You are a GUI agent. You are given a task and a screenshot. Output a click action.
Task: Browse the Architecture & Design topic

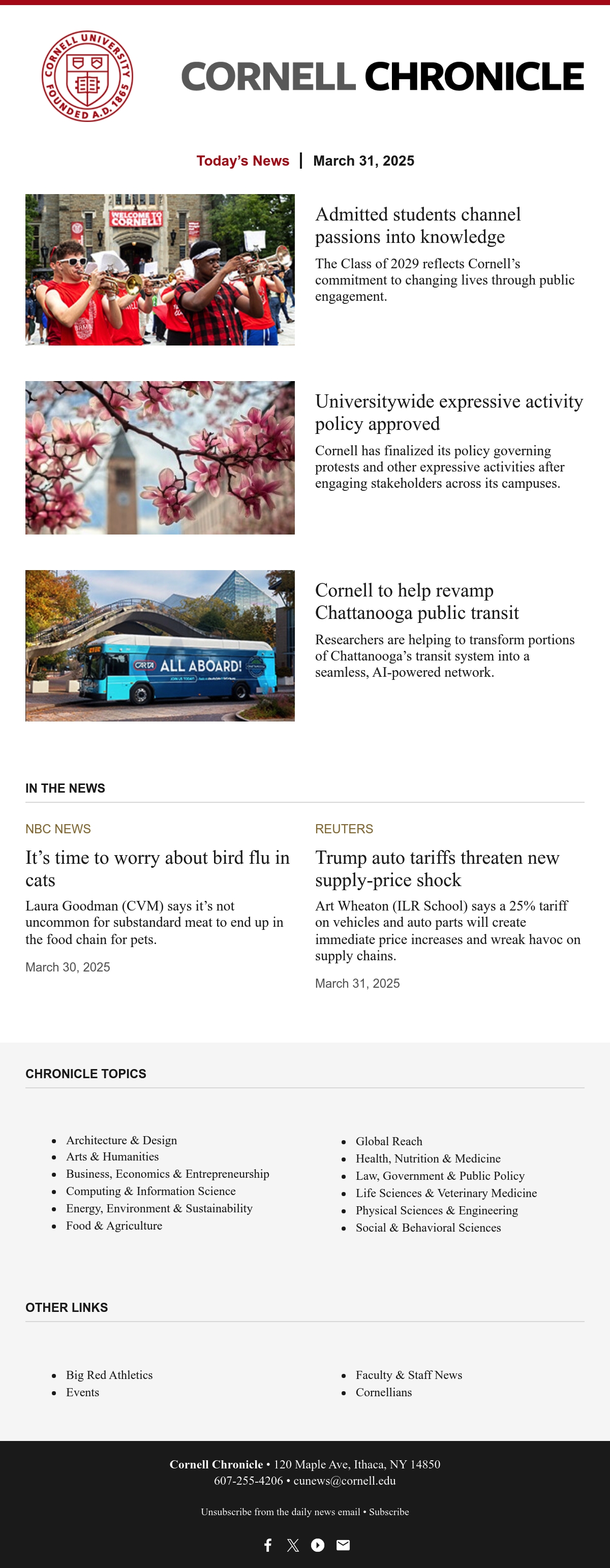(122, 1140)
